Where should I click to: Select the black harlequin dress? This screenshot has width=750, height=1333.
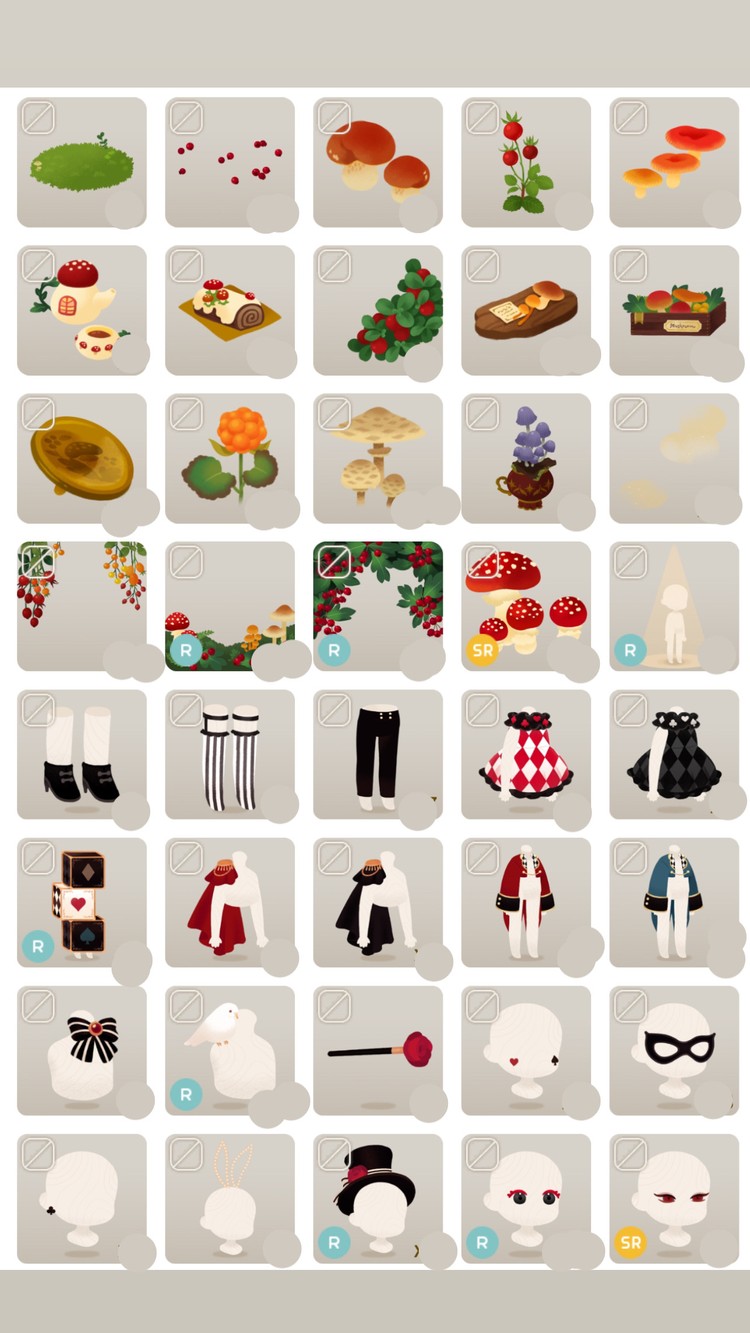click(674, 754)
